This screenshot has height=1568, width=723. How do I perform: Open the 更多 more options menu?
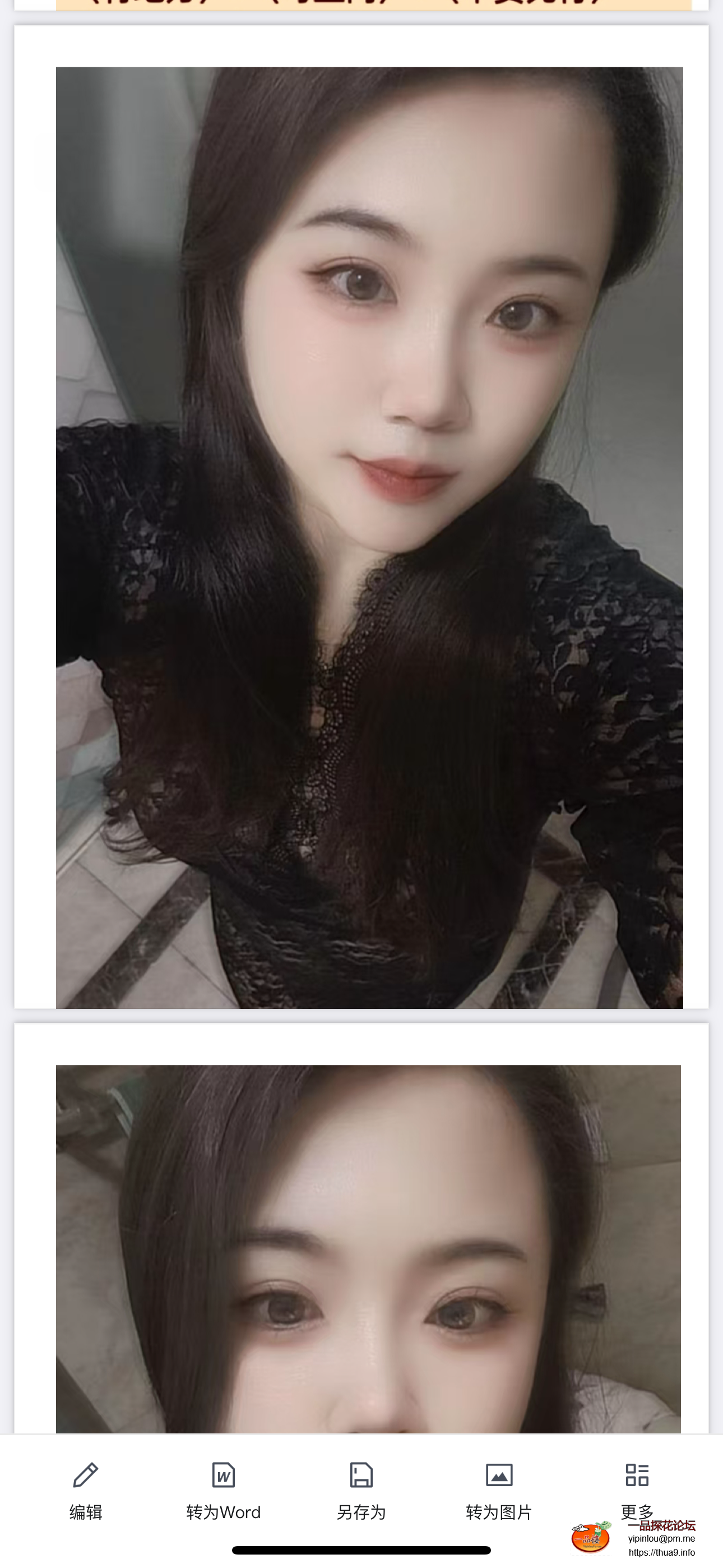637,1485
